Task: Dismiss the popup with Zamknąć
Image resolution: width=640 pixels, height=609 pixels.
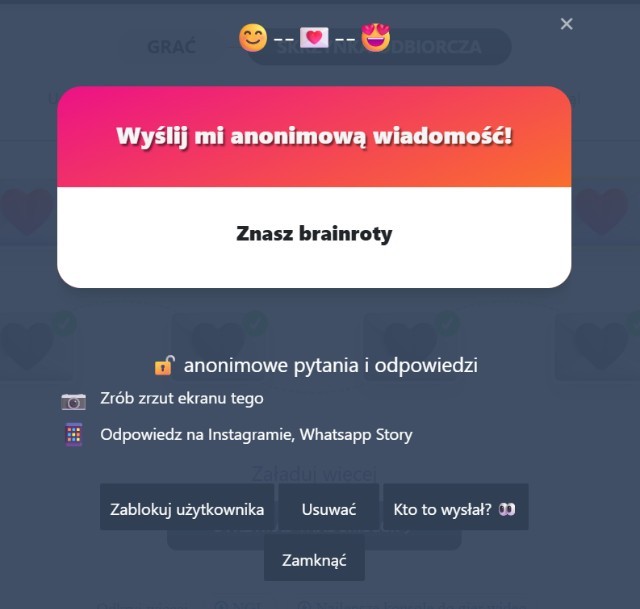Action: 314,560
